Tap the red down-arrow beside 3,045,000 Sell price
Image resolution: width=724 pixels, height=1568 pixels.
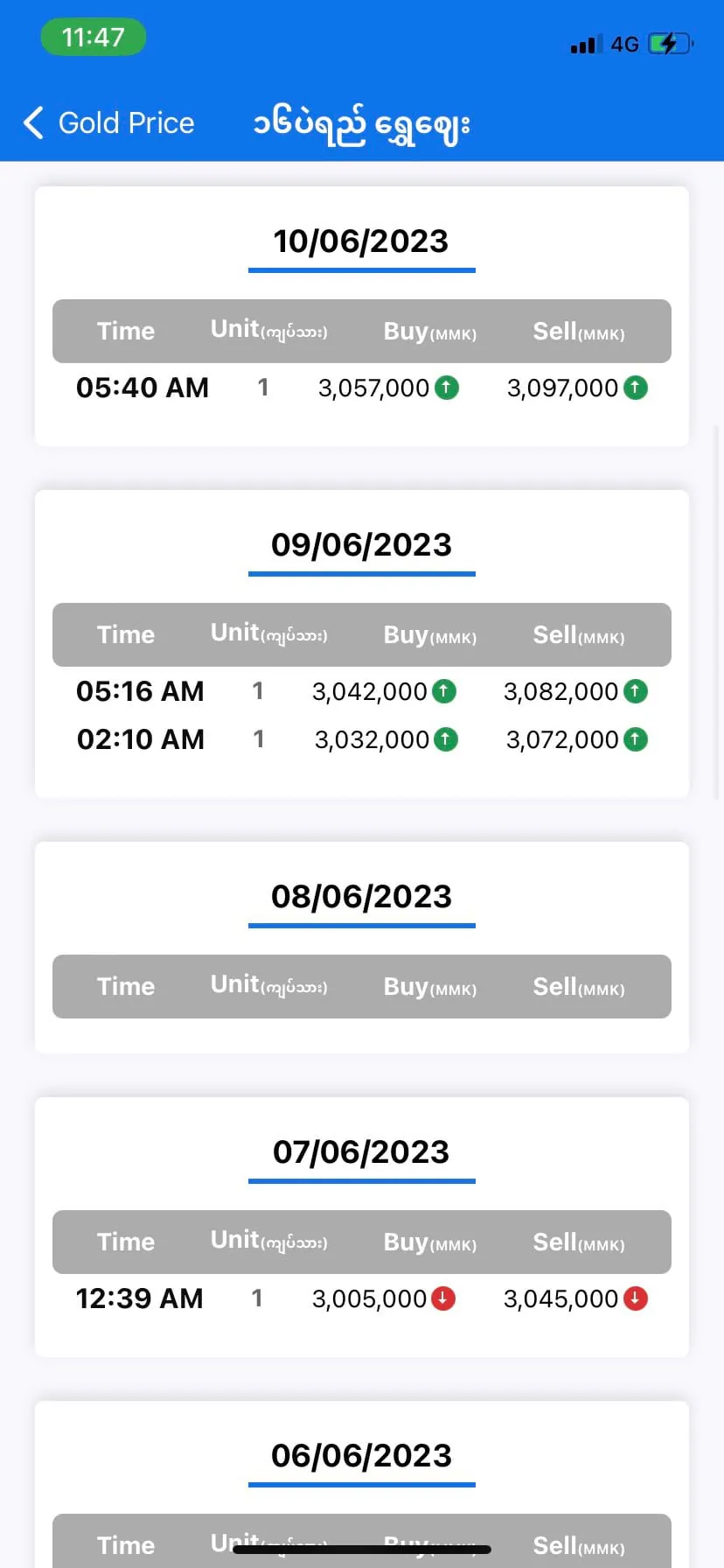pyautogui.click(x=636, y=1298)
